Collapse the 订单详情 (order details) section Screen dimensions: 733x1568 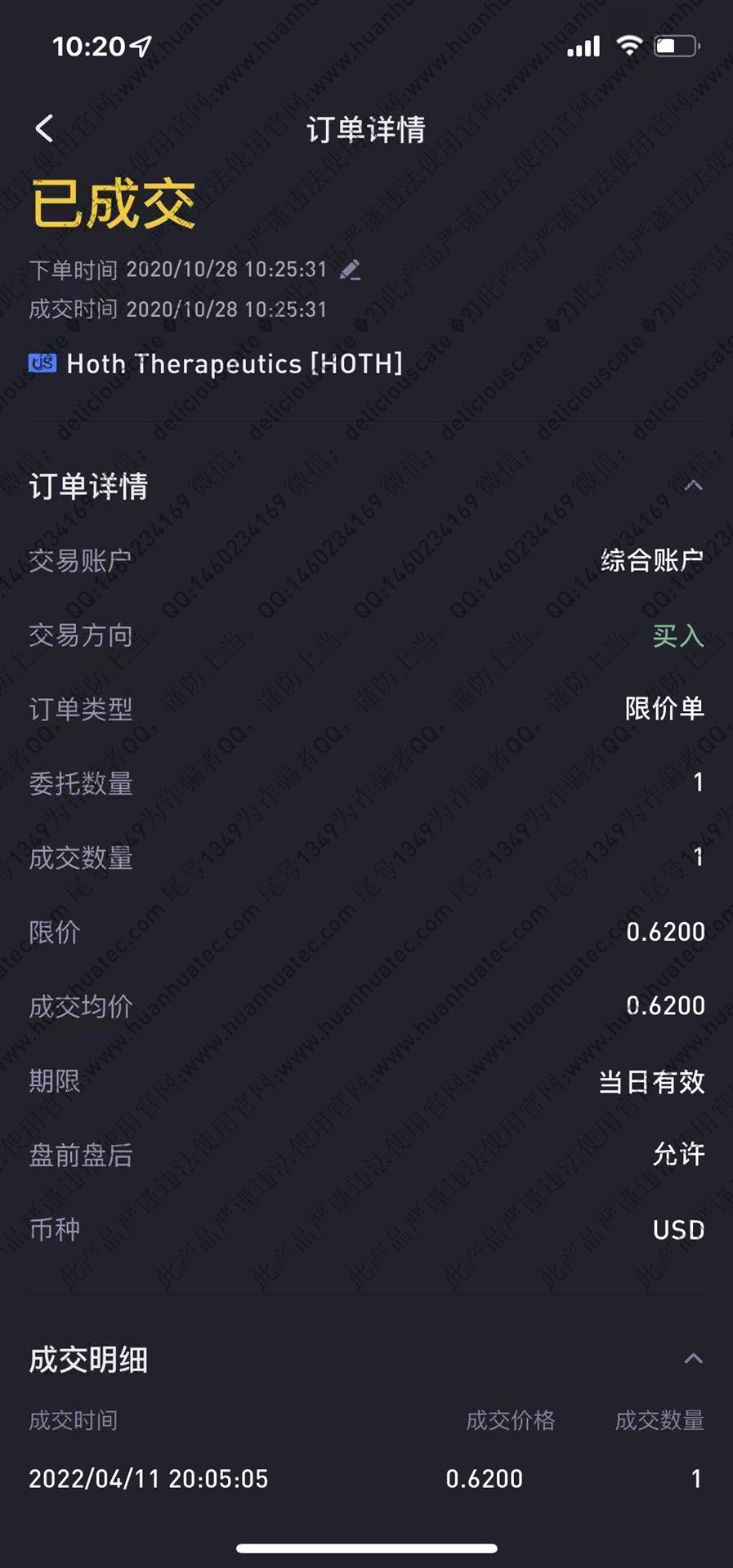coord(693,486)
